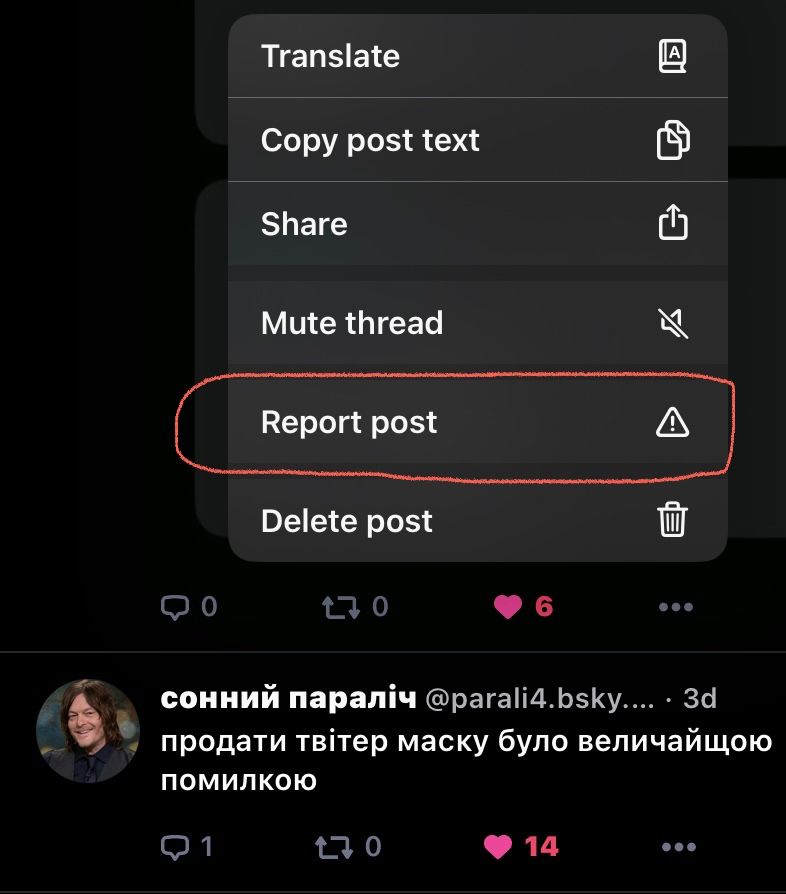Mute thread from the menu

click(x=478, y=323)
